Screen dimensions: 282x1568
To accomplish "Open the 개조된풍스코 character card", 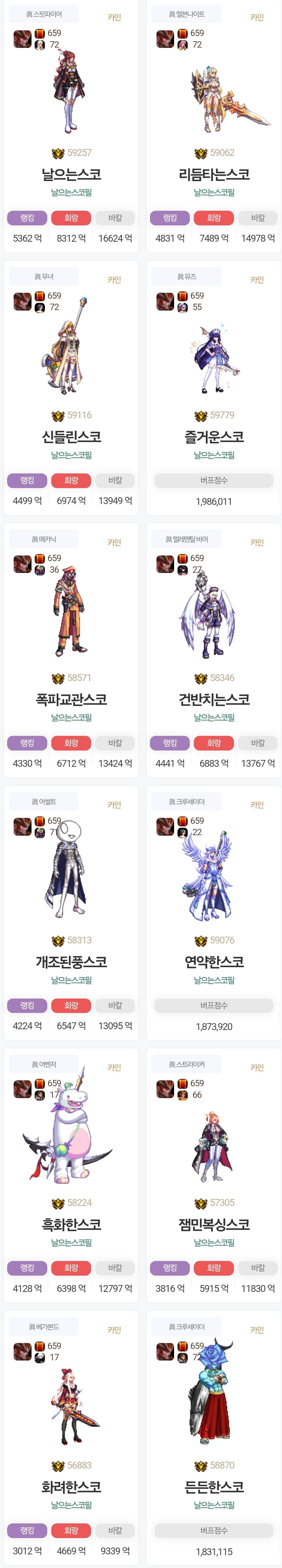I will point(71,962).
